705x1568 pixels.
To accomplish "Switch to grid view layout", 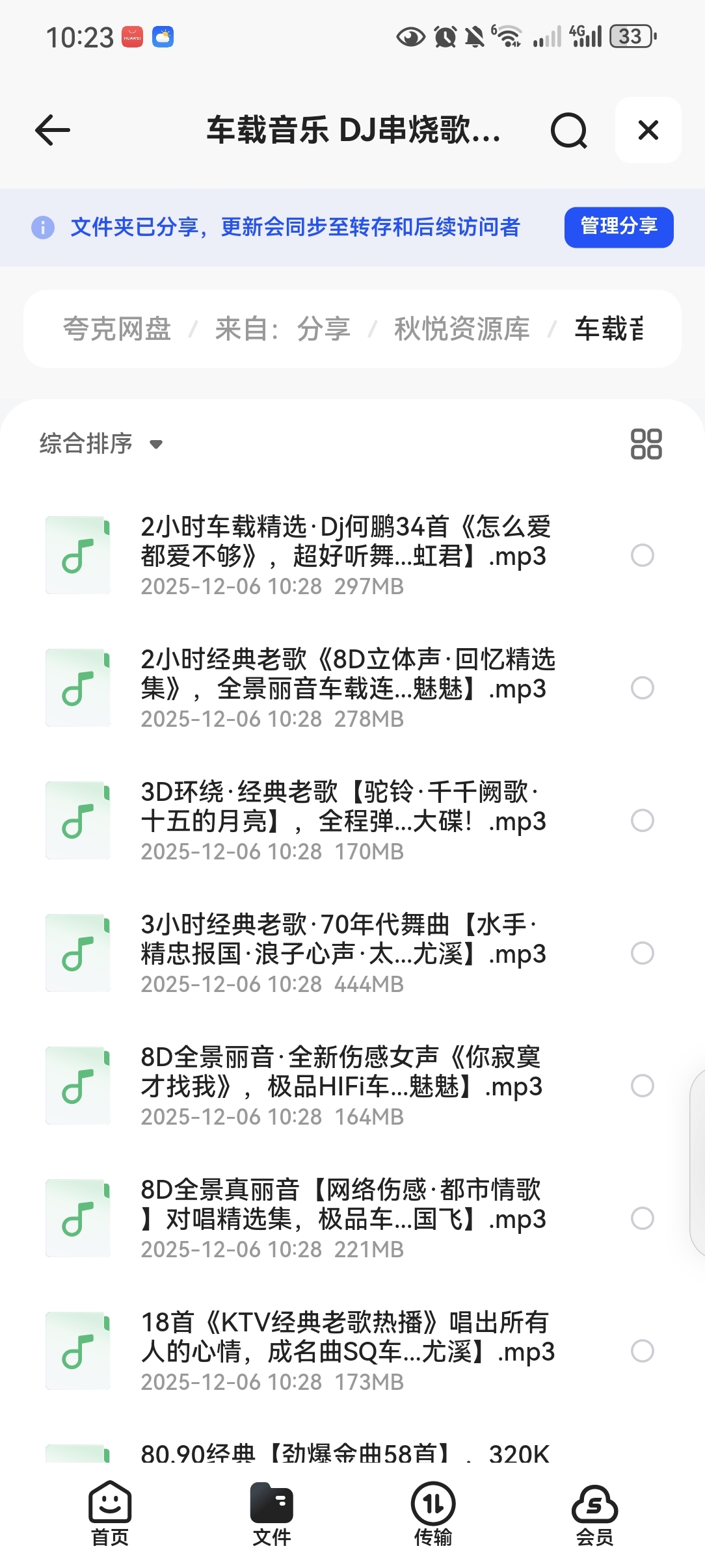I will point(646,444).
